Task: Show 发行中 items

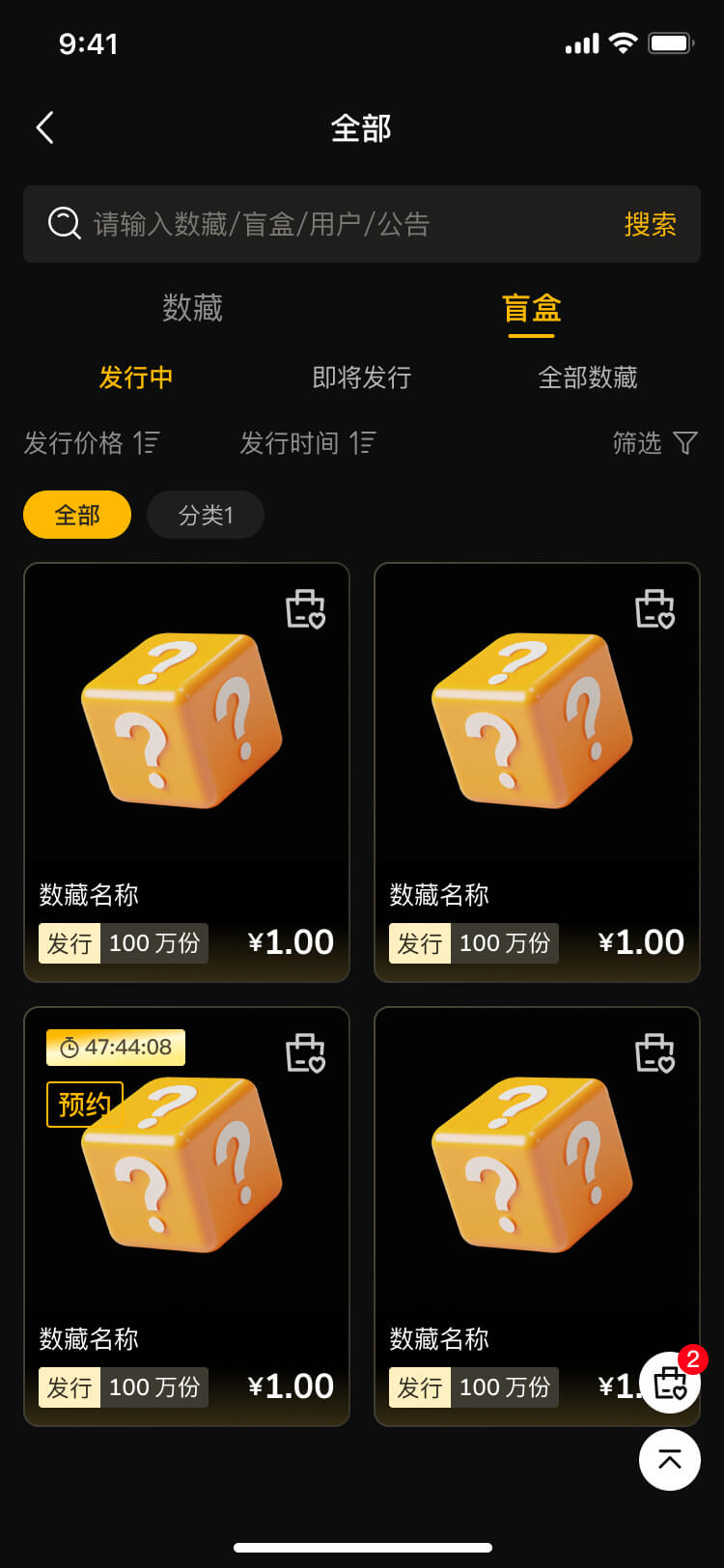Action: [136, 377]
